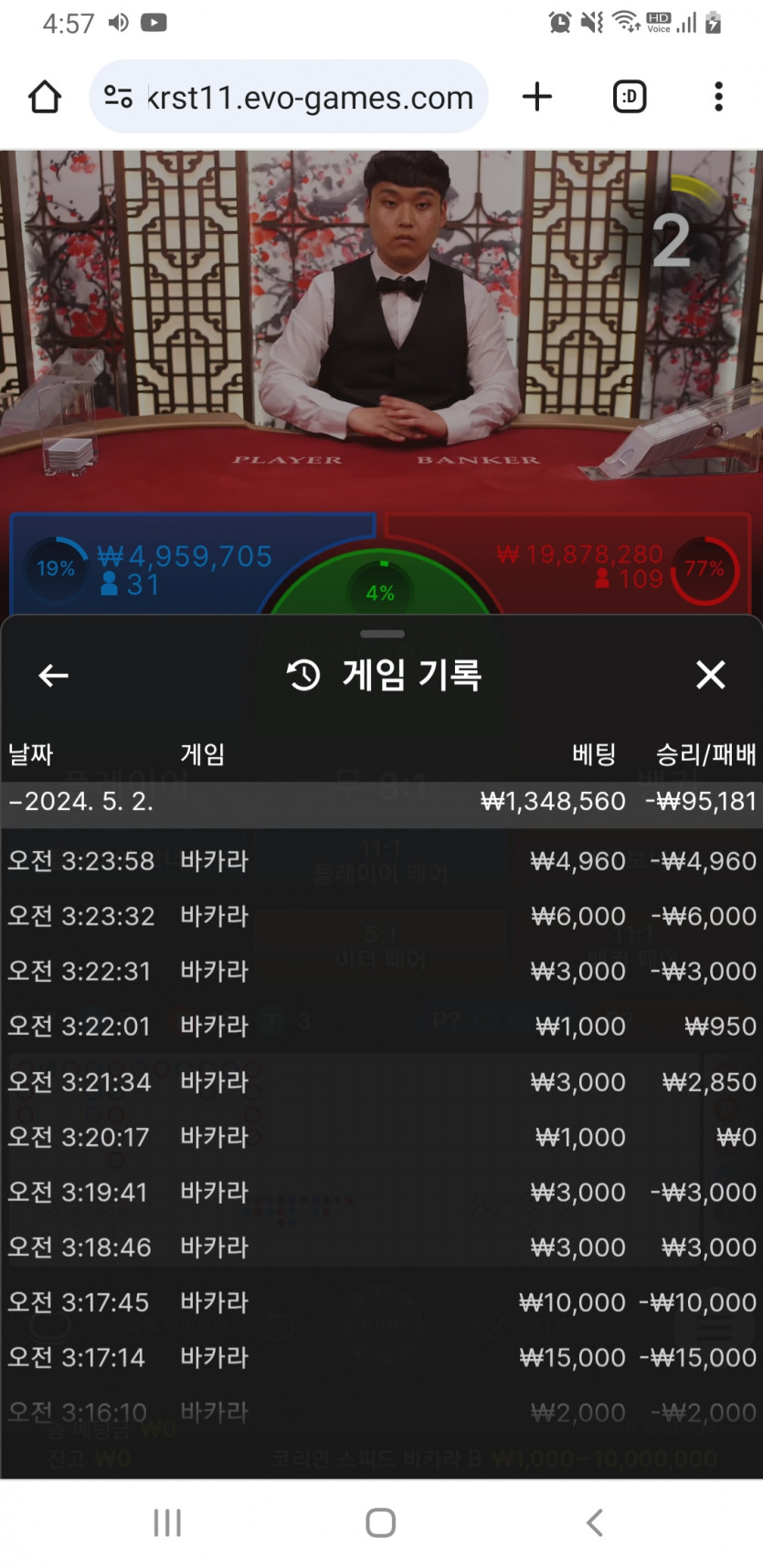Open the 오전 3:23:58 바카라 record
Viewport: 763px width, 1568px height.
381,861
